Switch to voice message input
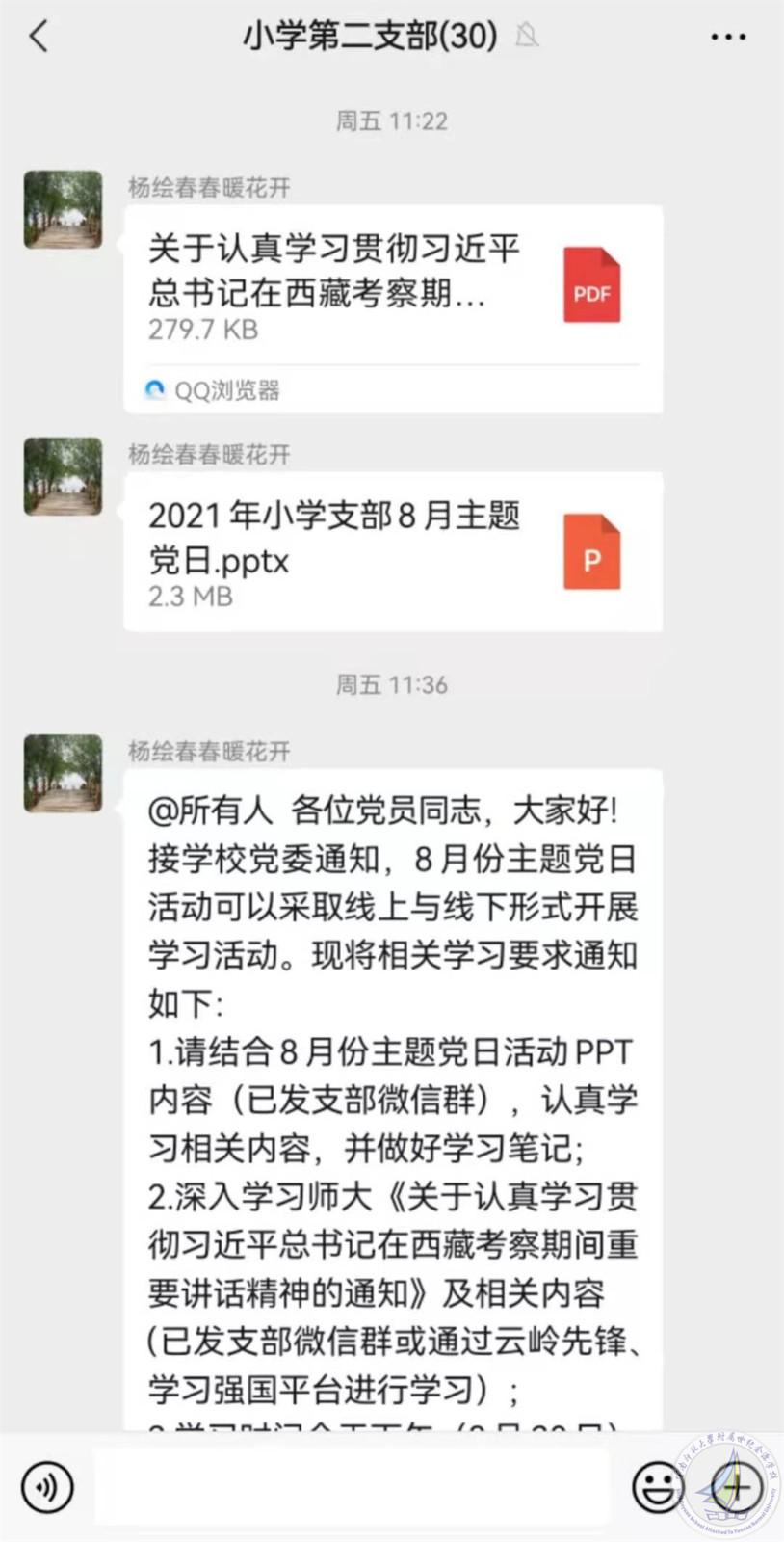 pyautogui.click(x=46, y=1487)
